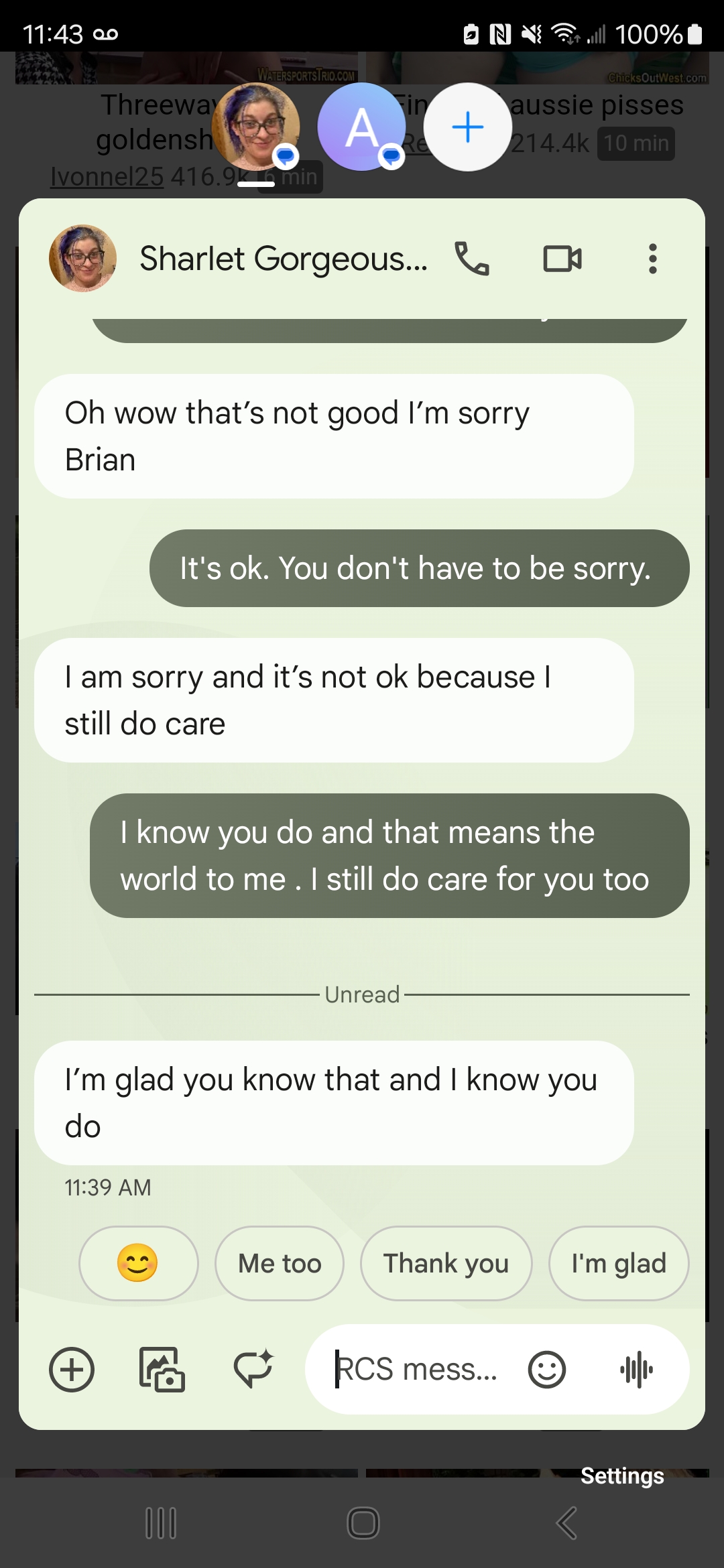Switch to the "A" contact bubble
Viewport: 724px width, 1568px height.
pos(362,127)
